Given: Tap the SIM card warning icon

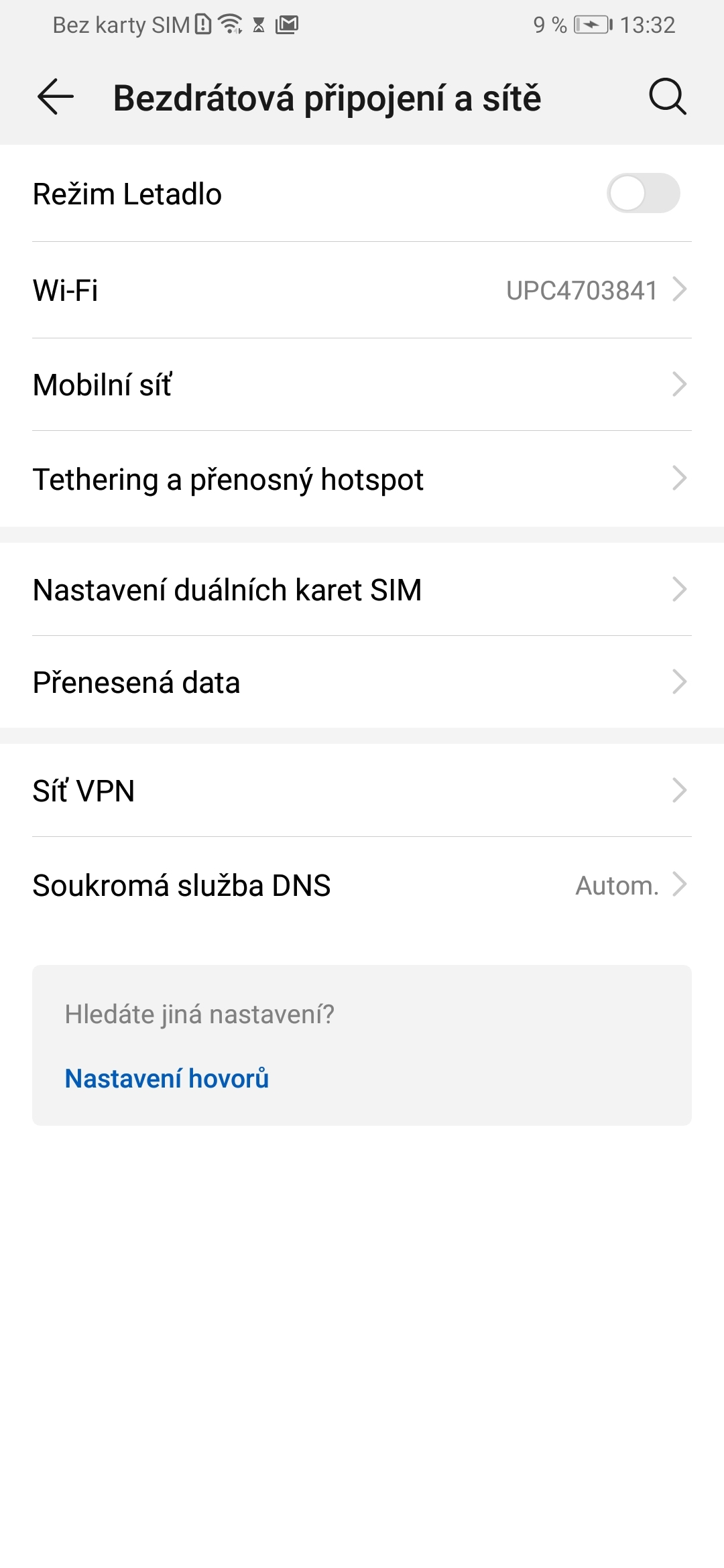Looking at the screenshot, I should coord(204,25).
